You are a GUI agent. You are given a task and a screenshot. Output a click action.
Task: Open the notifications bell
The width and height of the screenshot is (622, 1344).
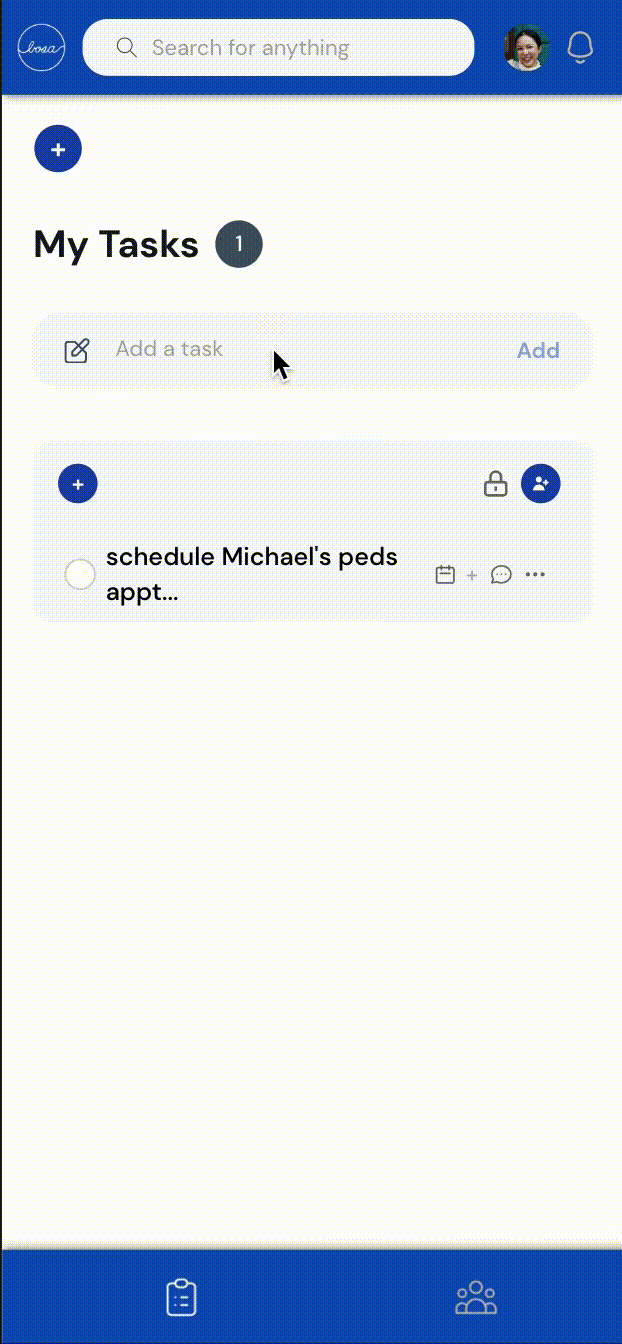581,47
